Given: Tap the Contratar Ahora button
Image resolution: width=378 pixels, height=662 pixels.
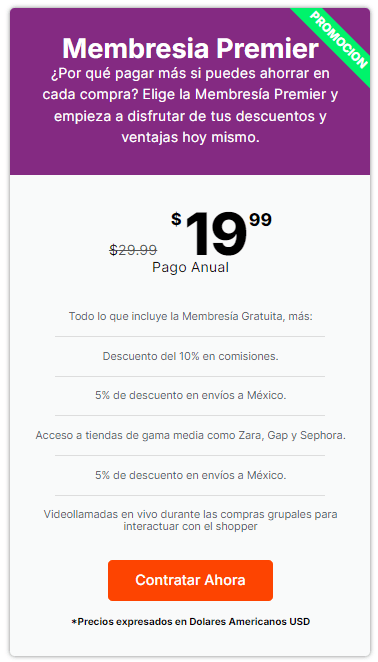Looking at the screenshot, I should click(x=190, y=580).
